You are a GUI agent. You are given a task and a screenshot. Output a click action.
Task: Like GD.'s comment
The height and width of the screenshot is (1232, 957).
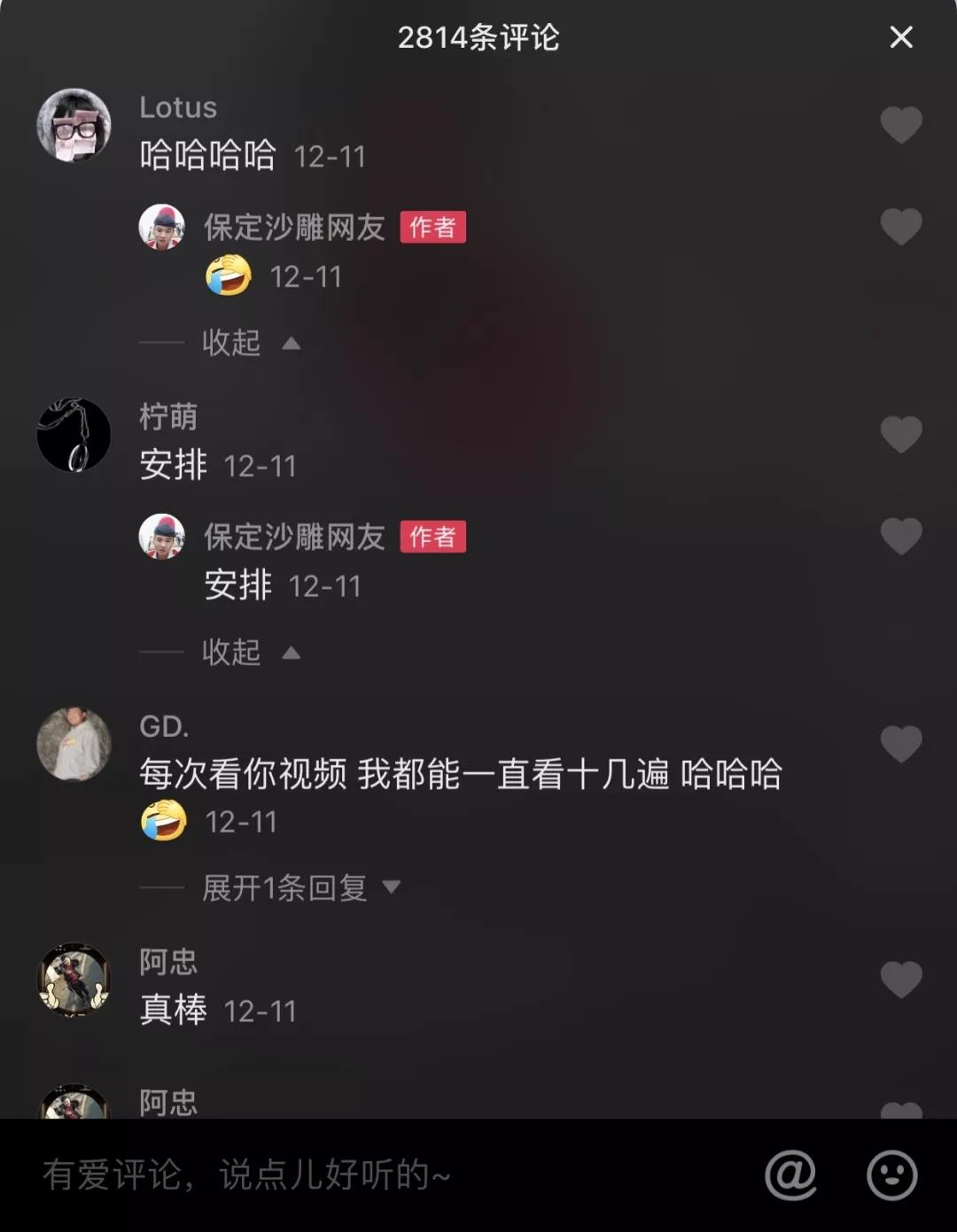[x=900, y=744]
